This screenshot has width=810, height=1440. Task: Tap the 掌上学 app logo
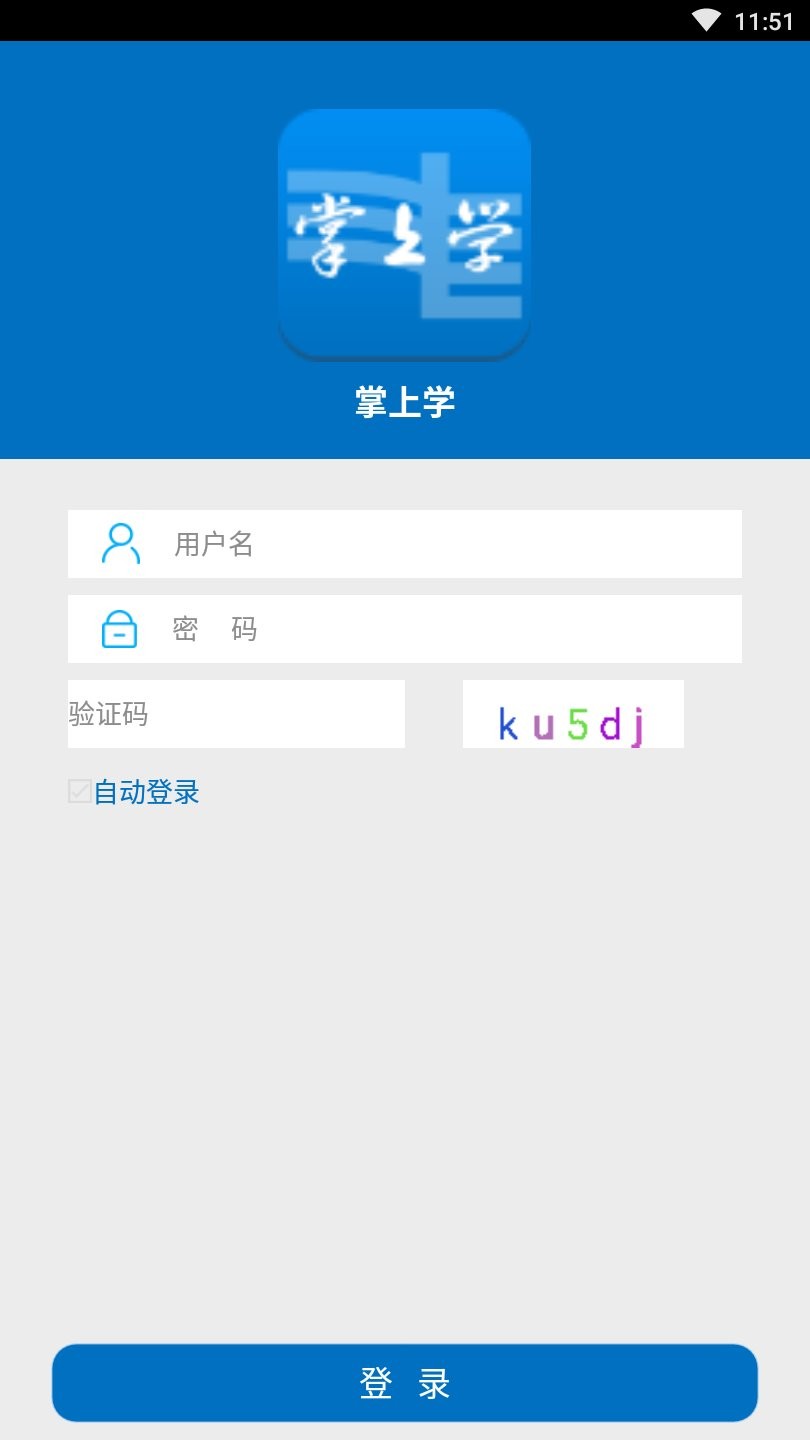404,233
